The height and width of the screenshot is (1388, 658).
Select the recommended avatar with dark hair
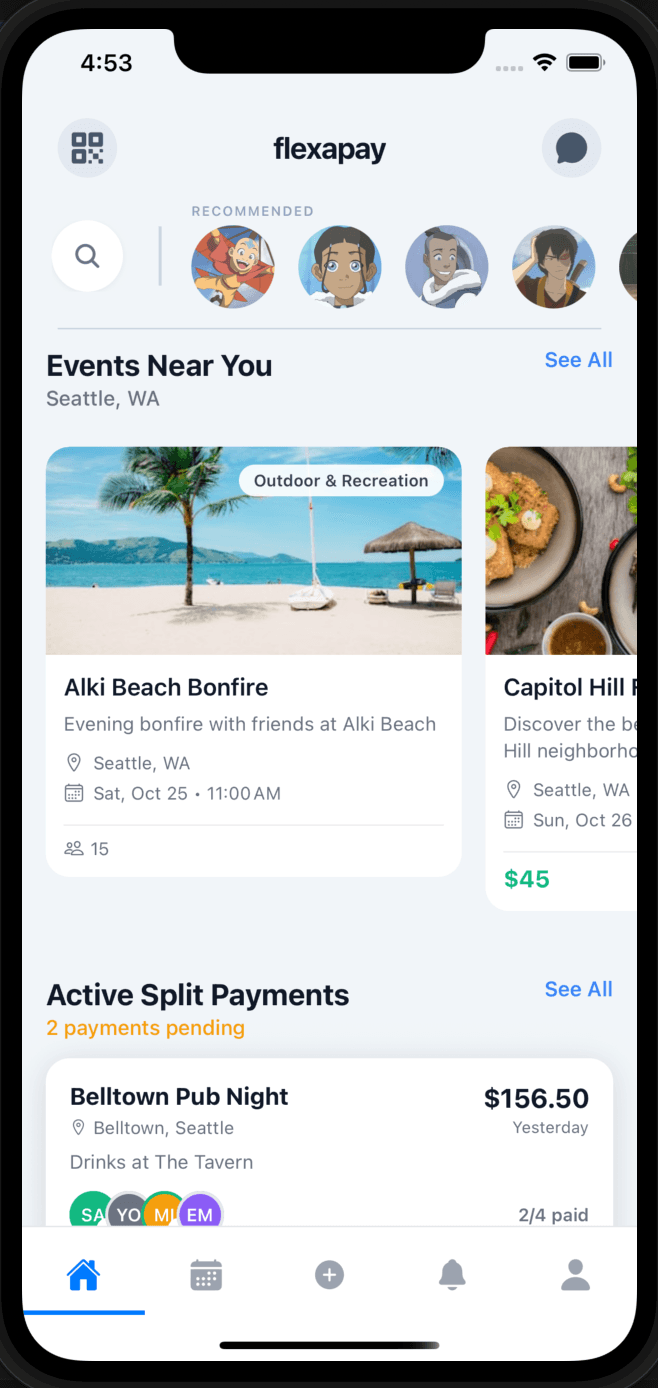[553, 267]
